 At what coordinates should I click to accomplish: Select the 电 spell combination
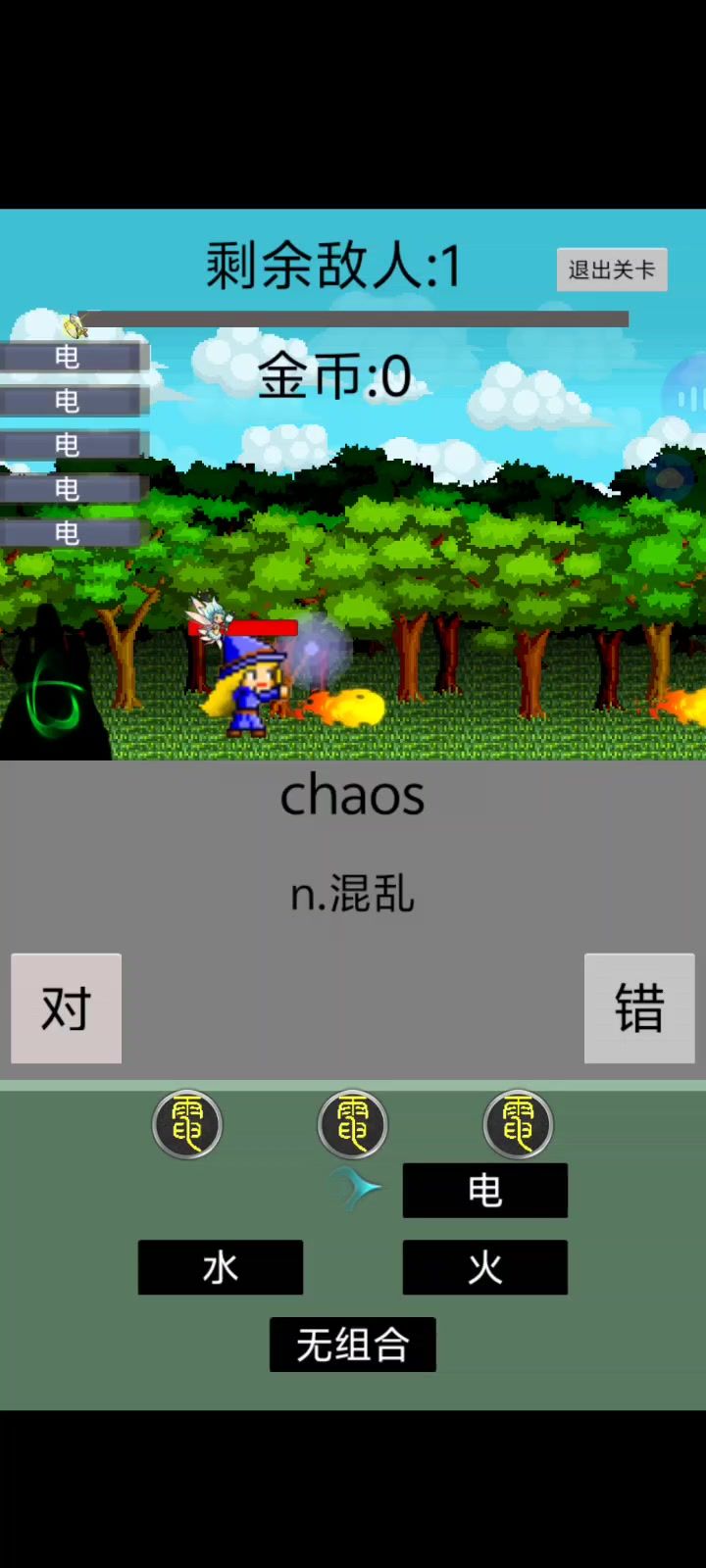point(484,1191)
